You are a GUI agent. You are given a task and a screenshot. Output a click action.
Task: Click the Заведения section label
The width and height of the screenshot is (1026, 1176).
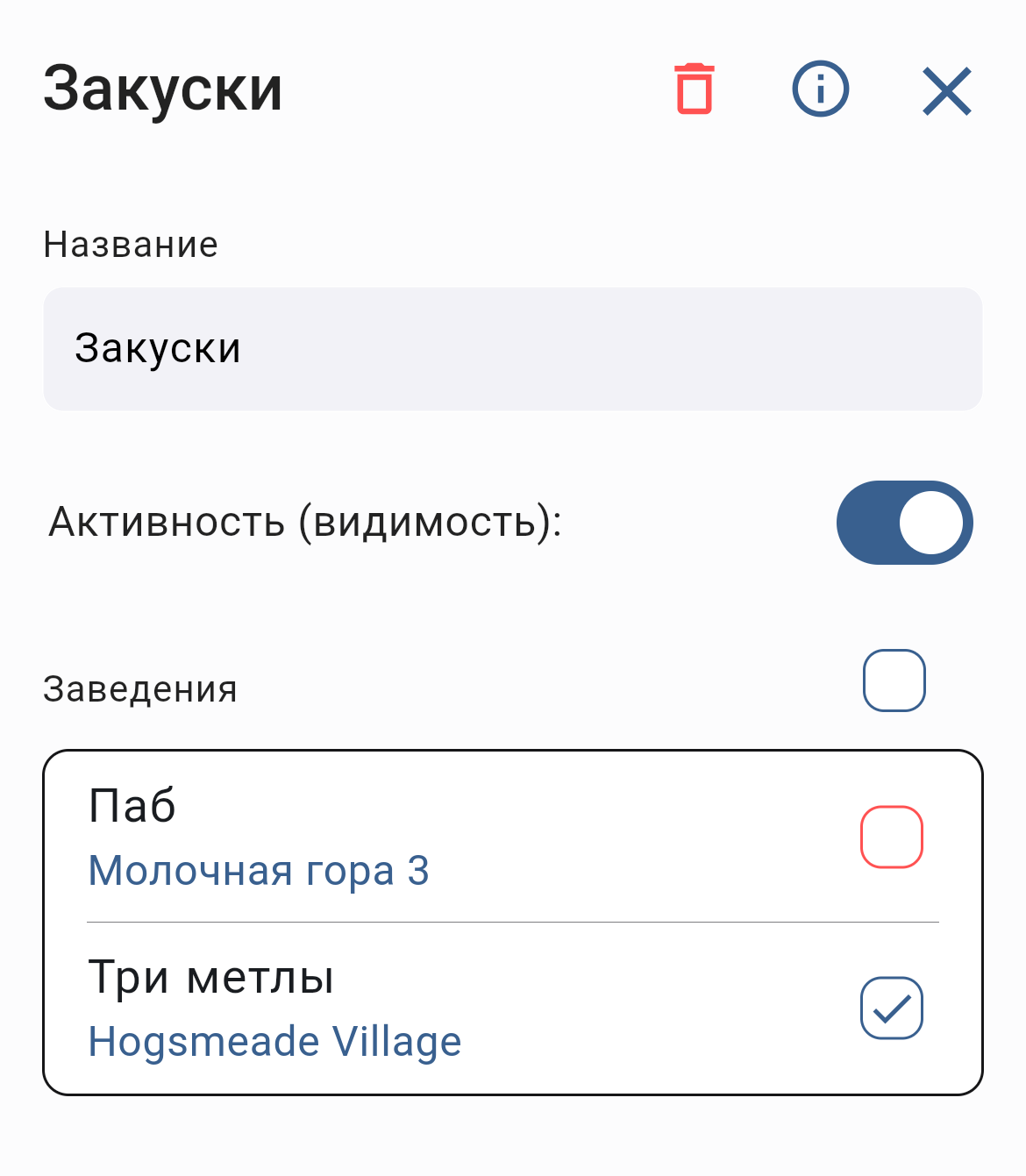click(x=140, y=689)
